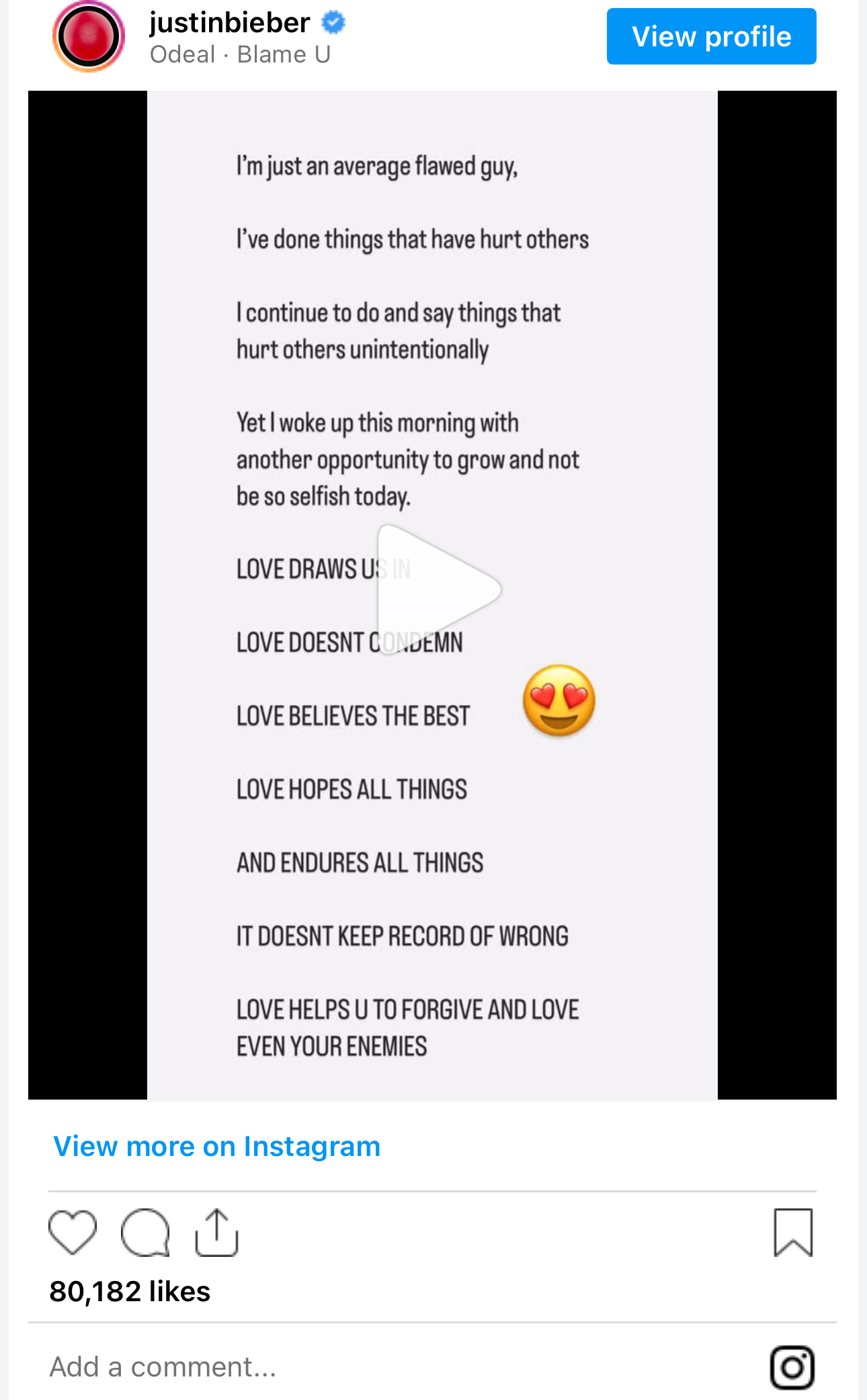Tap the justinbieber username
867x1400 pixels.
[229, 22]
